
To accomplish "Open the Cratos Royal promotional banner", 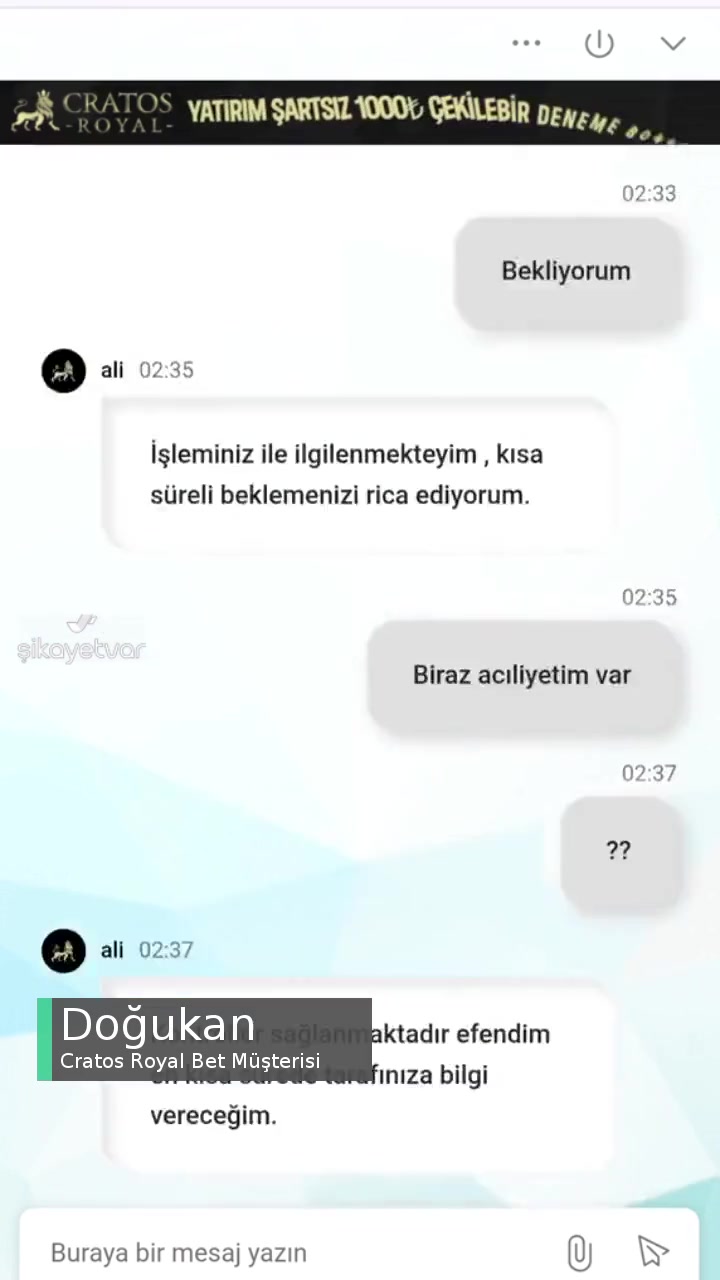I will click(360, 111).
